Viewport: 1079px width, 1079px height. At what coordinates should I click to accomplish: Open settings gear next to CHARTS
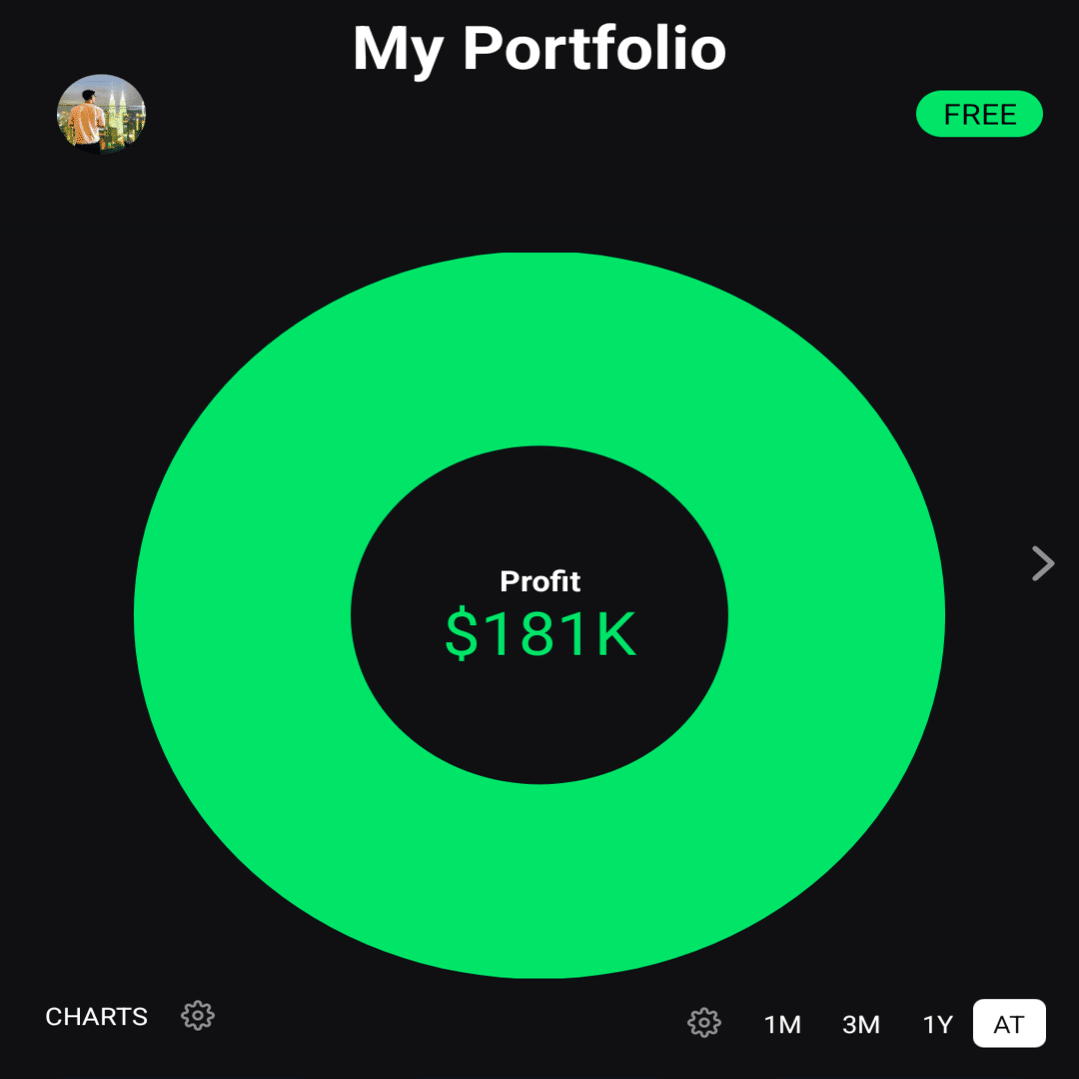(198, 1016)
